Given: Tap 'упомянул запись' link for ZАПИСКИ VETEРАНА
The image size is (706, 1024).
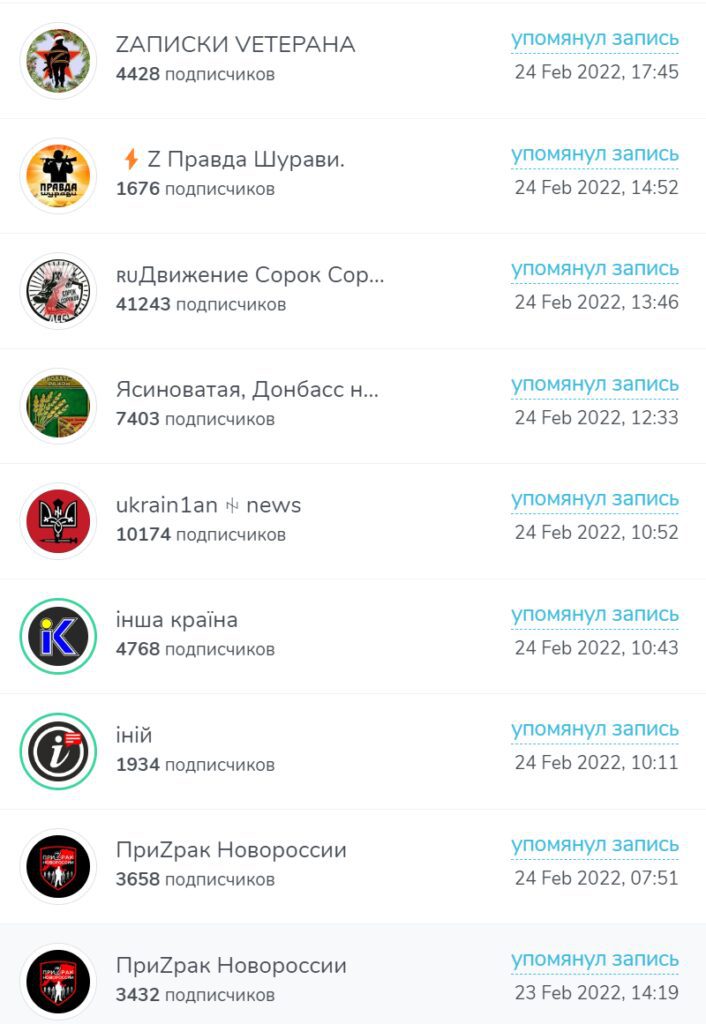Looking at the screenshot, I should (x=594, y=40).
